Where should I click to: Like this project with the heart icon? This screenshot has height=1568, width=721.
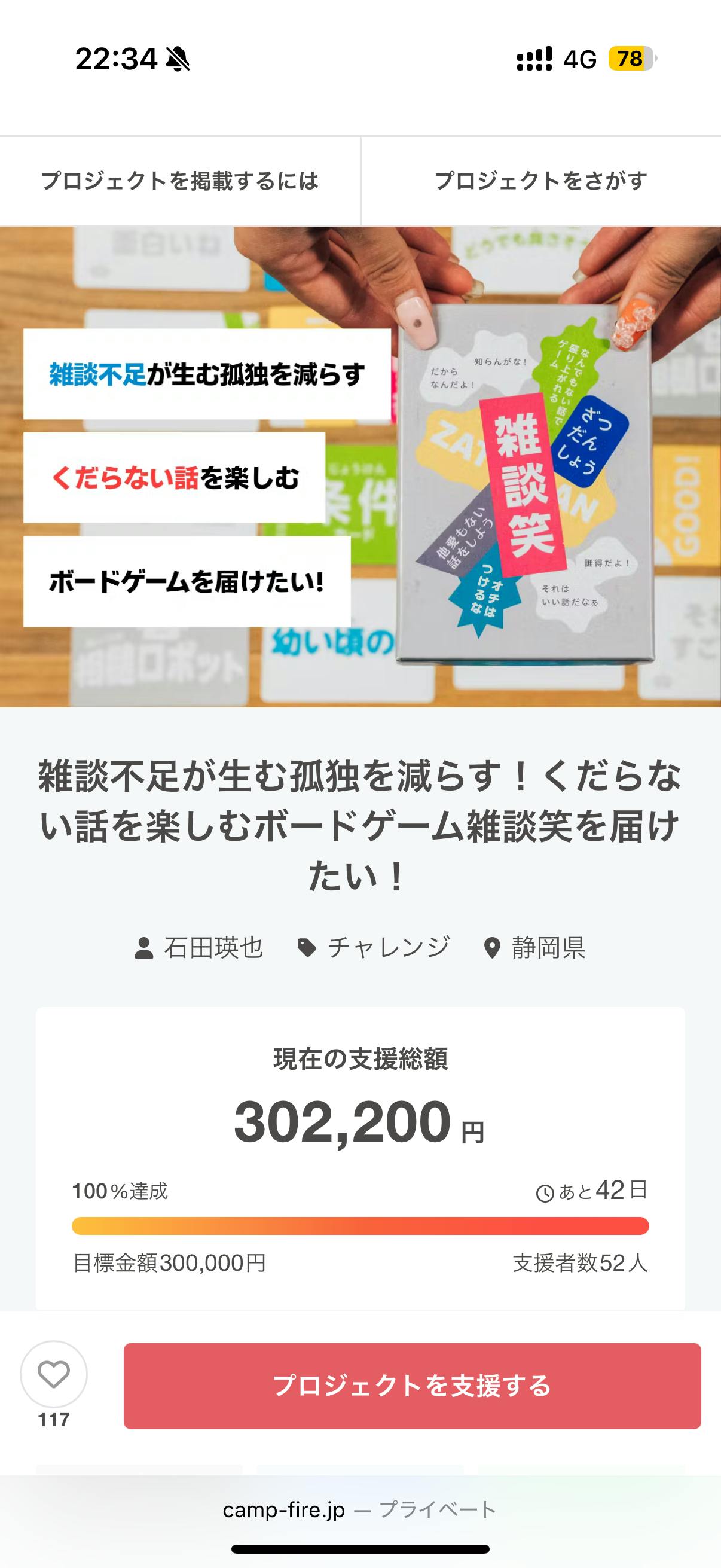click(x=54, y=1374)
